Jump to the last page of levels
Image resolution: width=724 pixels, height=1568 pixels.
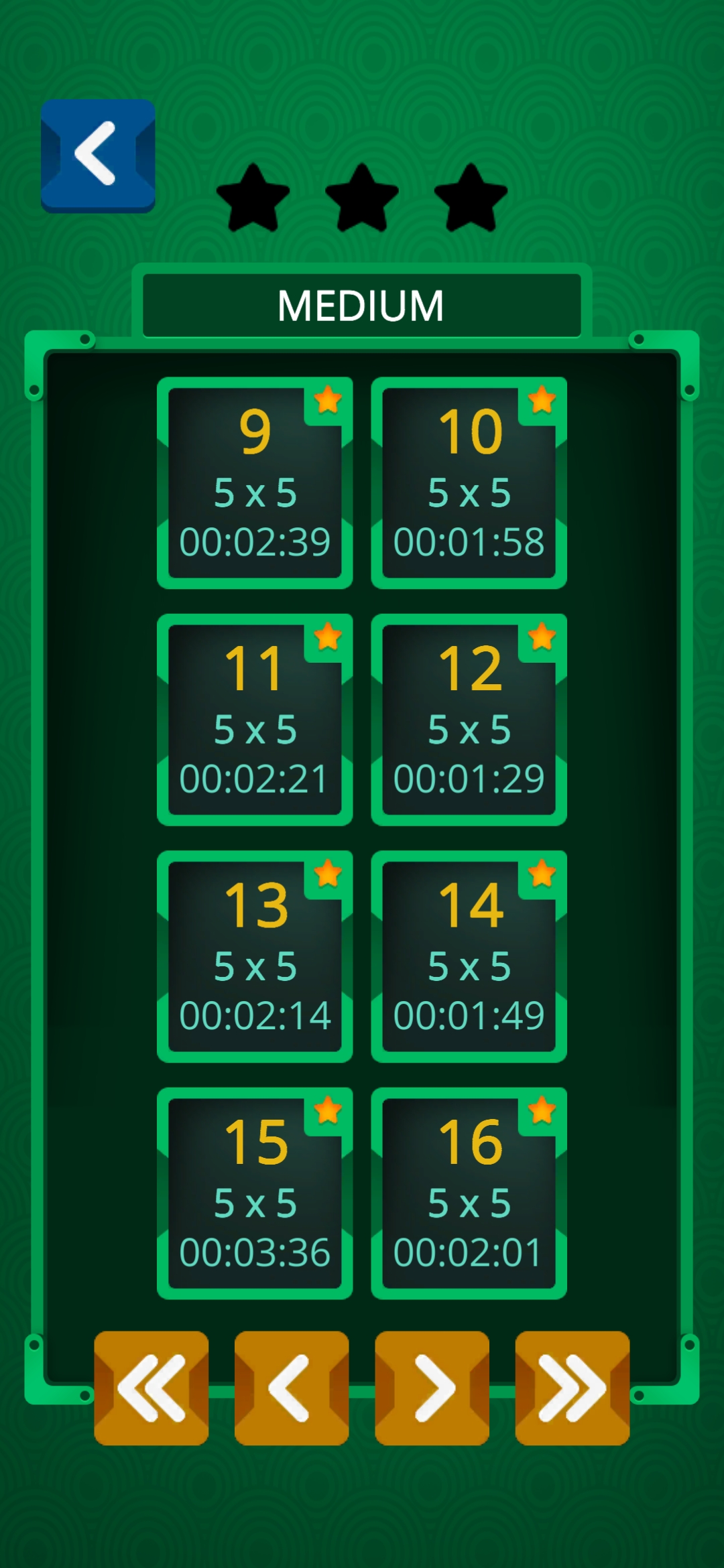pos(572,1388)
